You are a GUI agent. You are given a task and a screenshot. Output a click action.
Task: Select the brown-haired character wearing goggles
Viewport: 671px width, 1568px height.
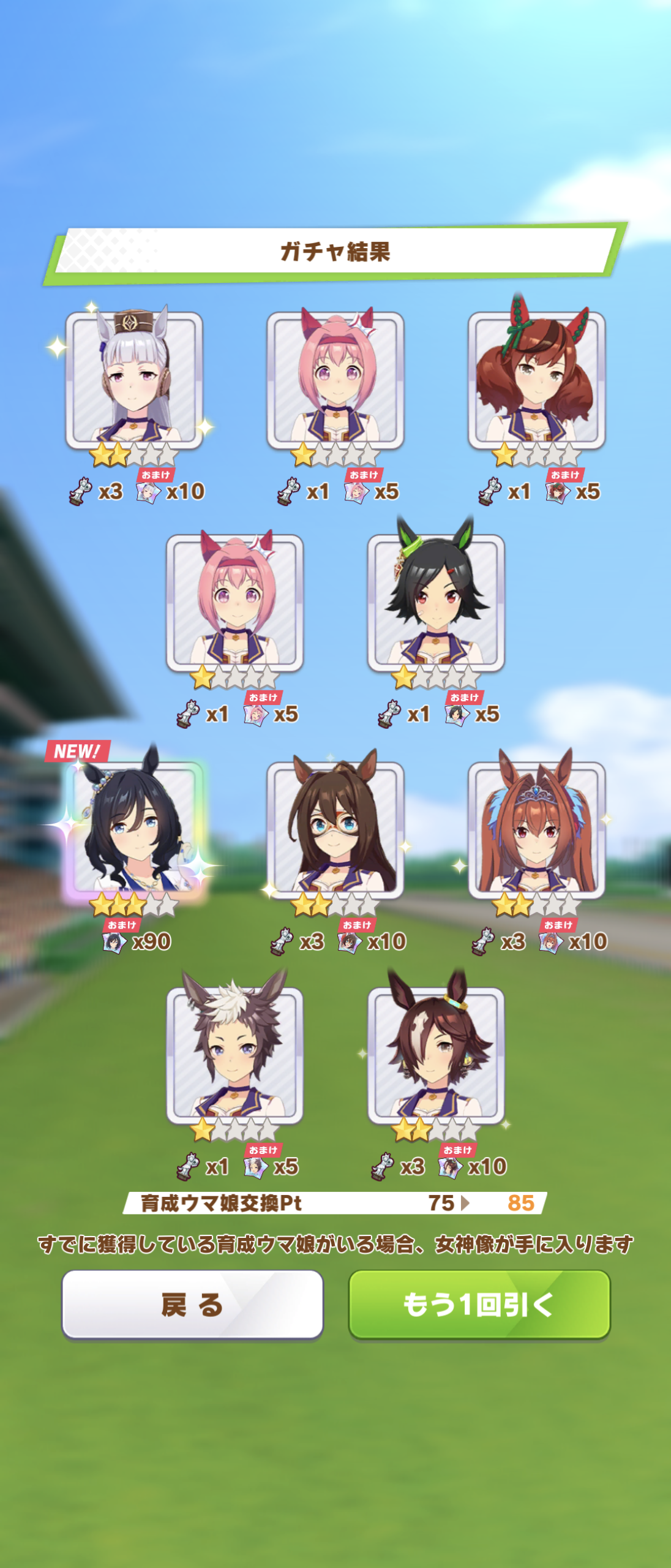[x=335, y=827]
